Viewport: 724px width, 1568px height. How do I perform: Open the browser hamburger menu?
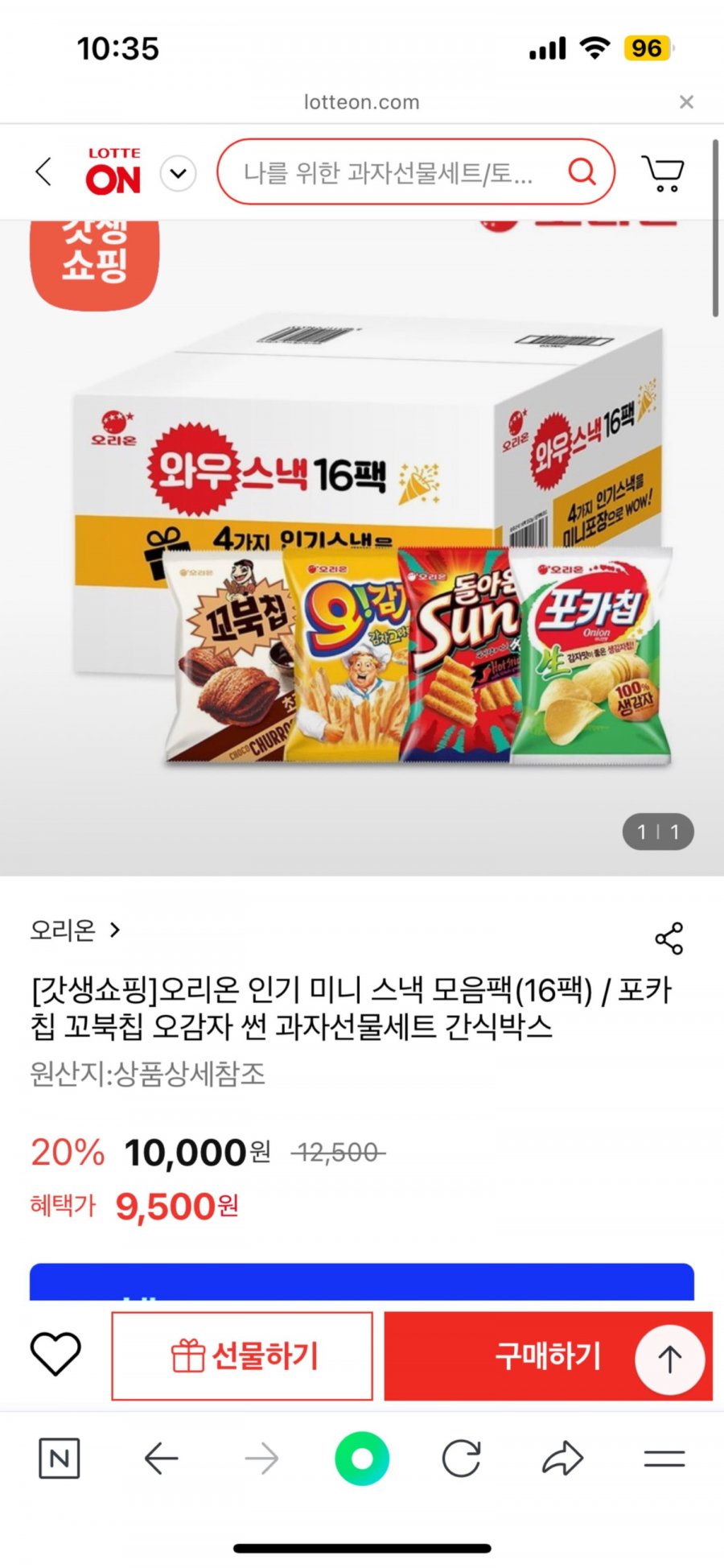point(664,1459)
